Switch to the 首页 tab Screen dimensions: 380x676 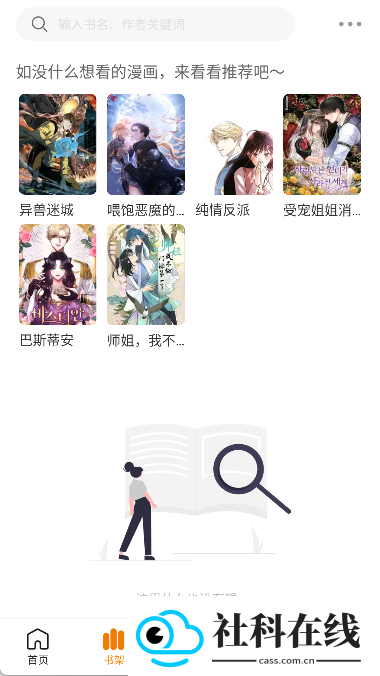point(38,646)
